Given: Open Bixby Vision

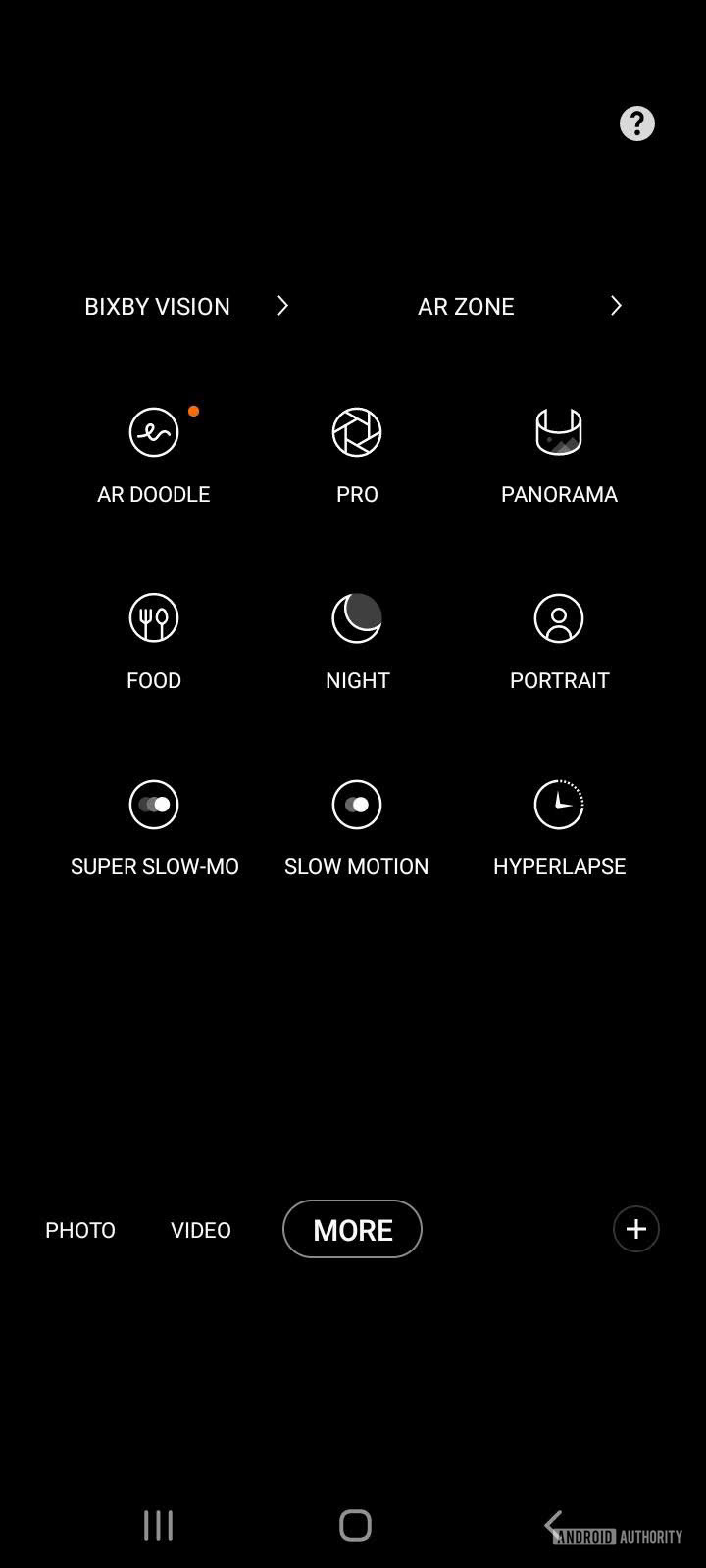Looking at the screenshot, I should point(186,306).
